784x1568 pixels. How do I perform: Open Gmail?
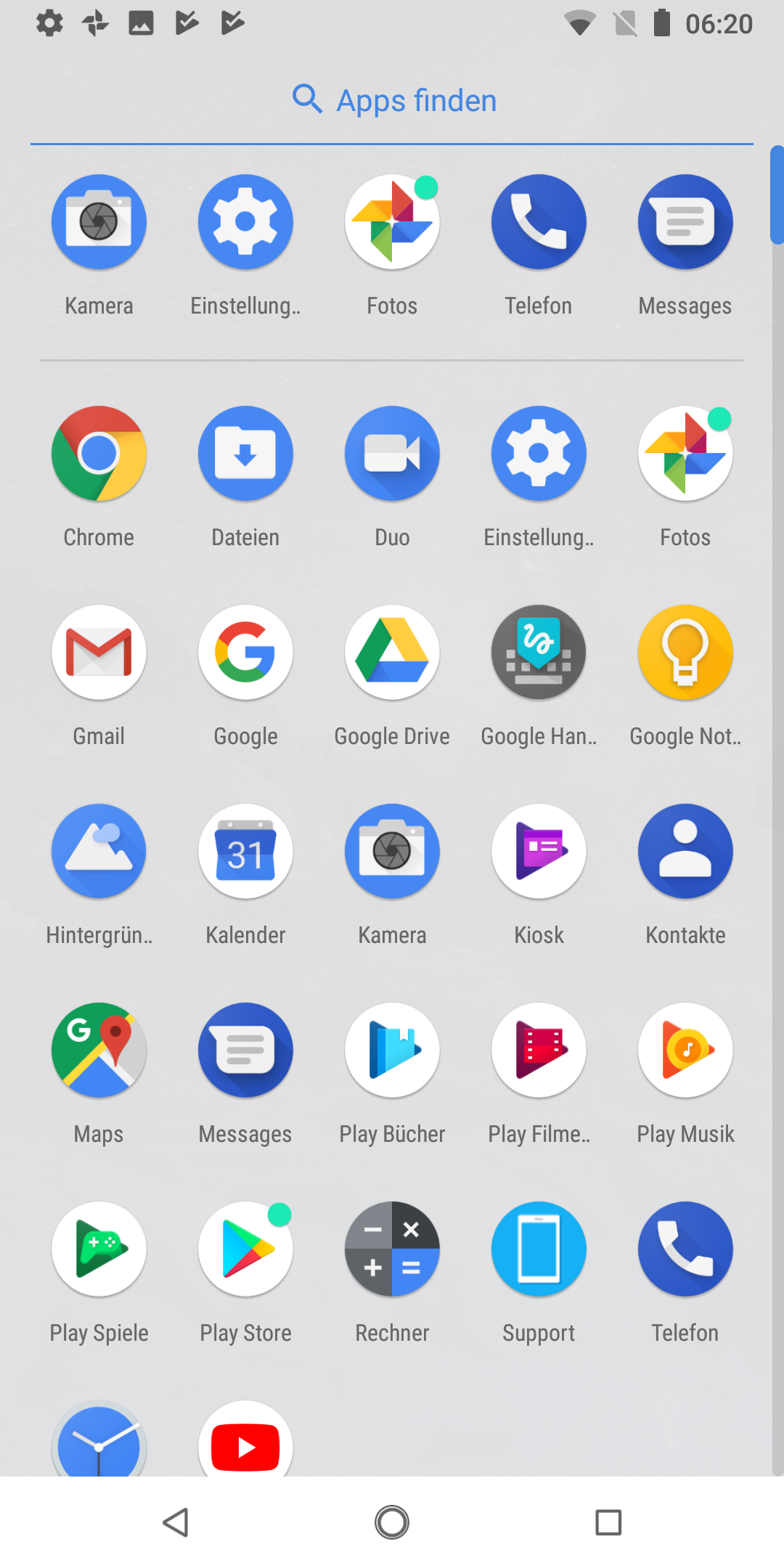click(99, 653)
